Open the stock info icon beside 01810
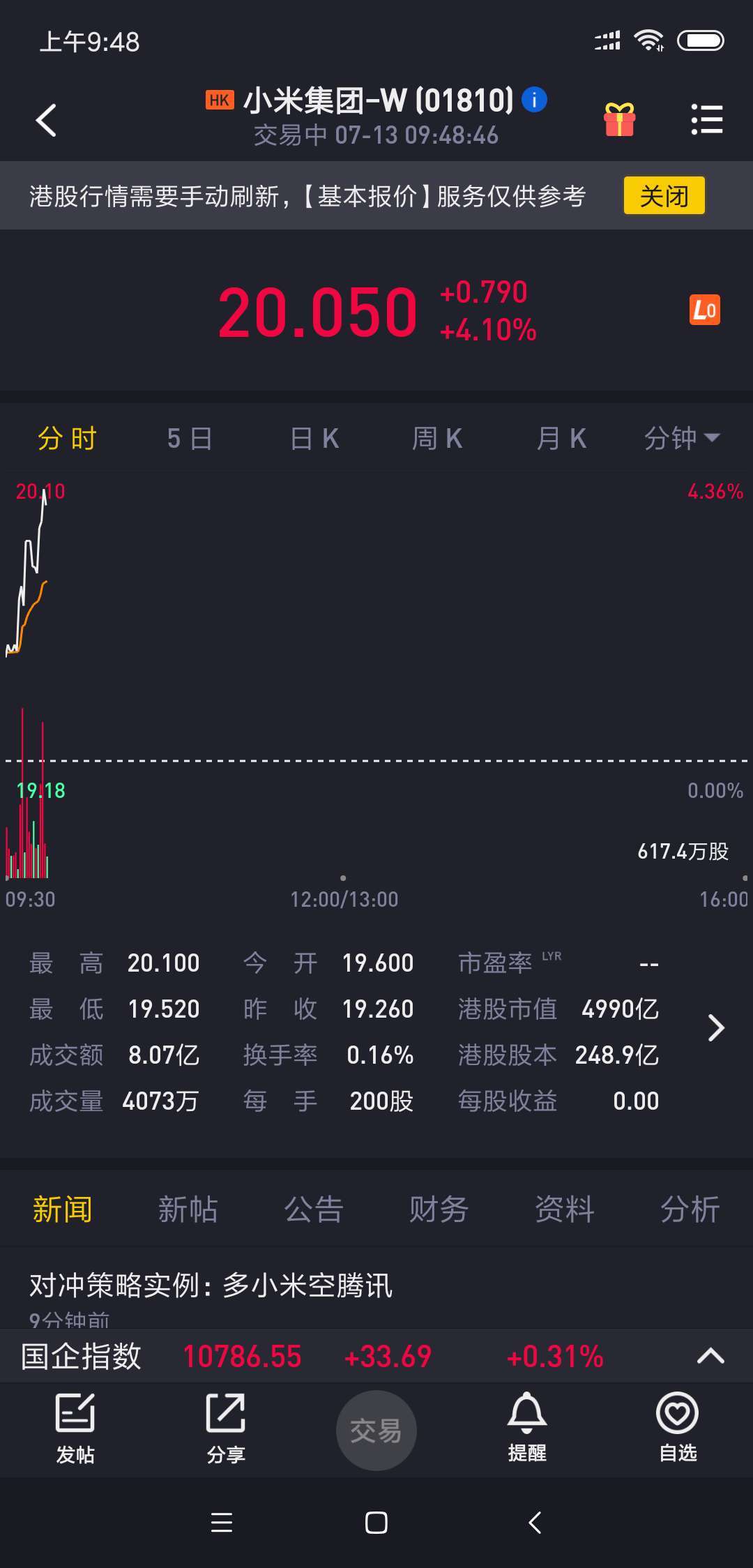Screen dimensions: 753x1568 [535, 100]
